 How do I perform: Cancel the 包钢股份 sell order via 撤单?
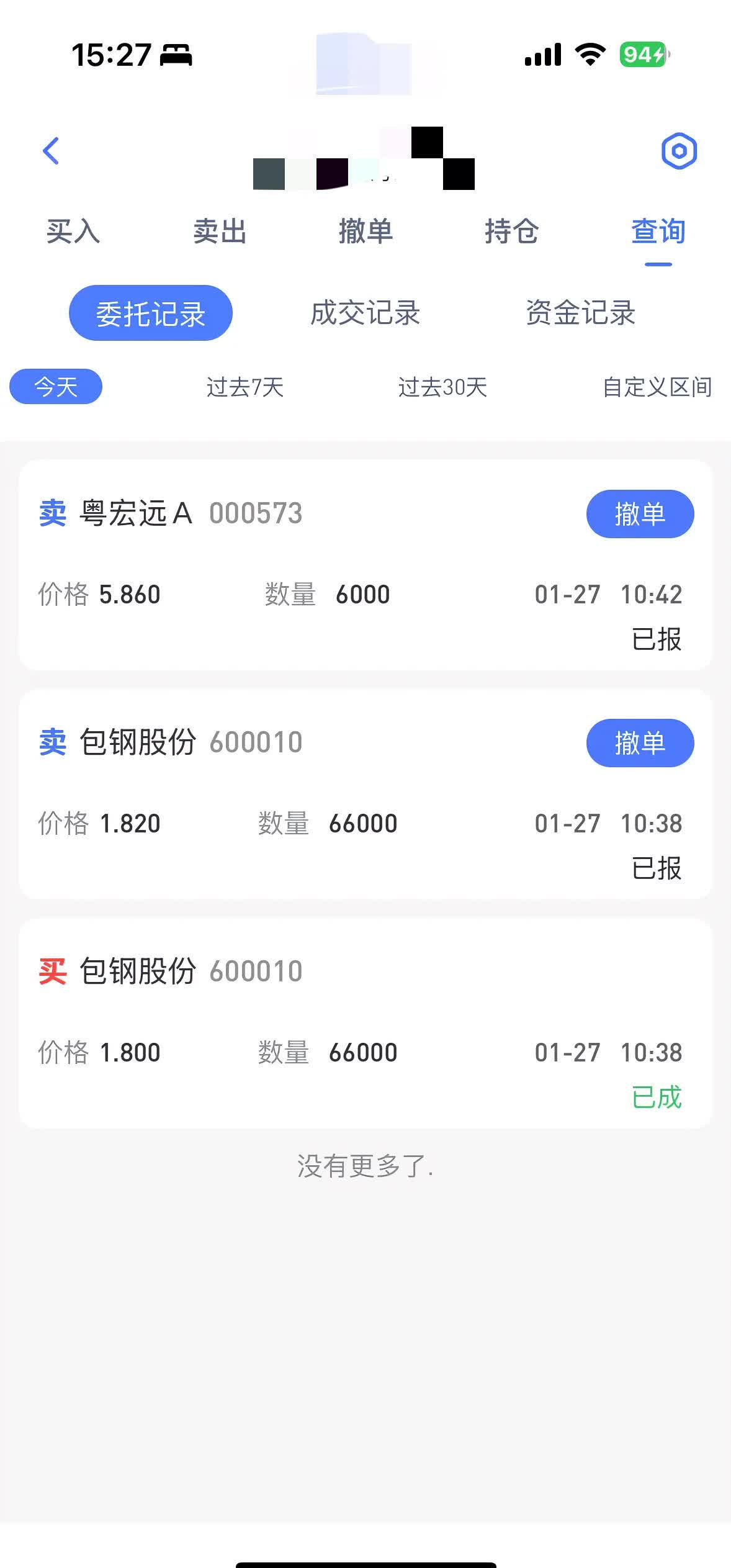[640, 743]
